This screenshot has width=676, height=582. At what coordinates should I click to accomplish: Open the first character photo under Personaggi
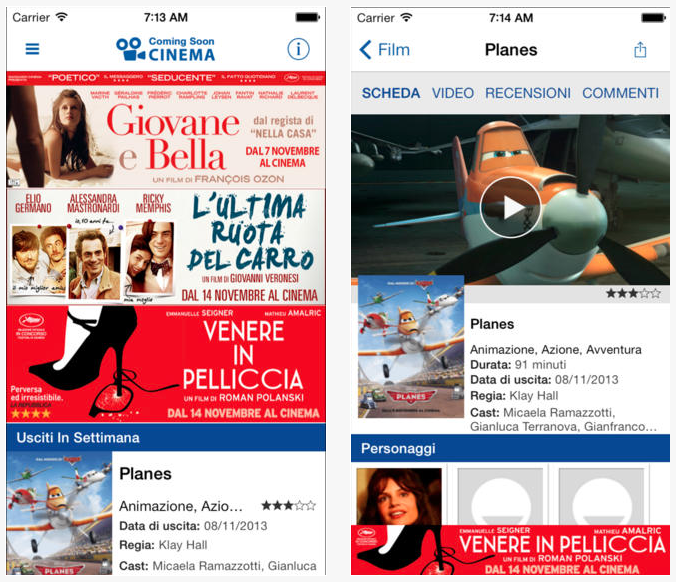click(399, 496)
